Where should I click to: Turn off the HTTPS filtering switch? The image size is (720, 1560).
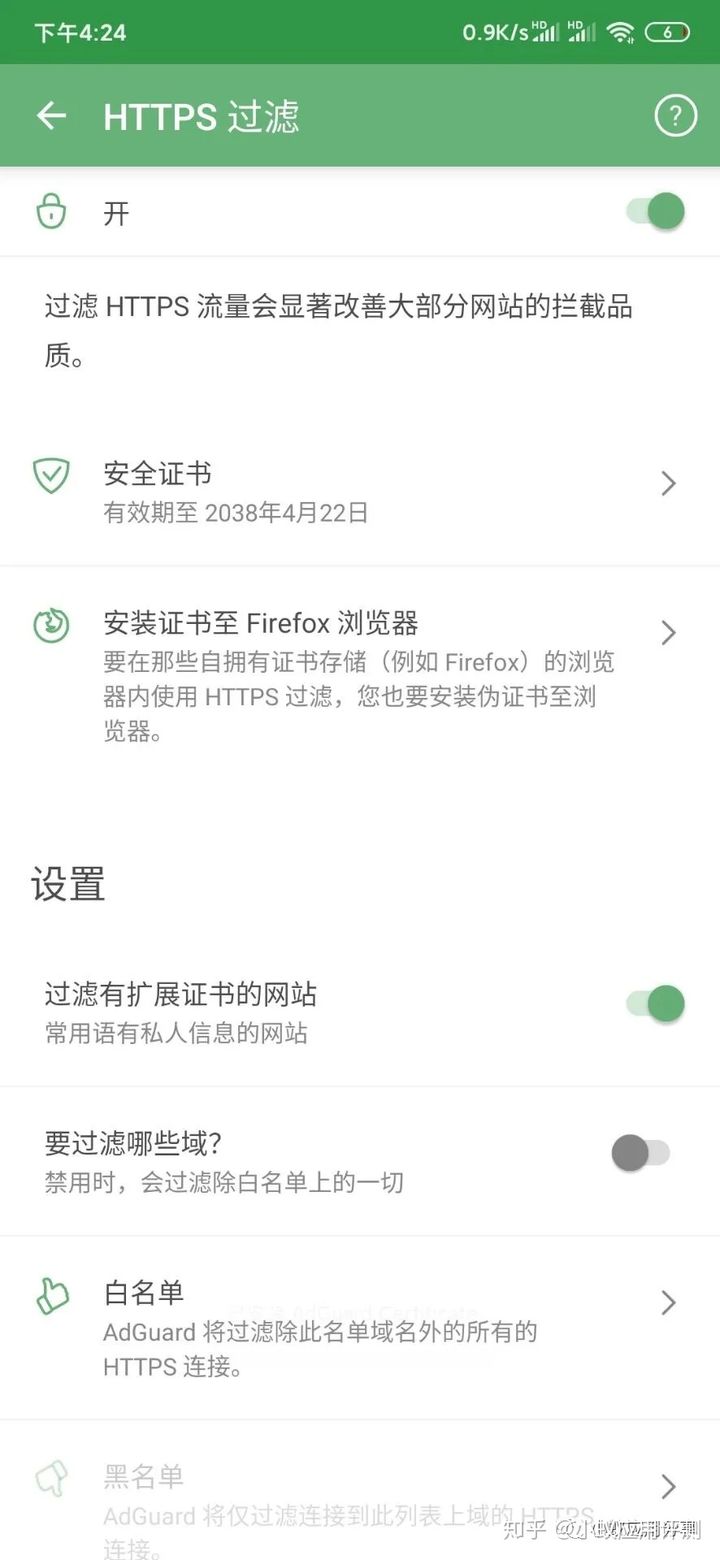point(656,212)
